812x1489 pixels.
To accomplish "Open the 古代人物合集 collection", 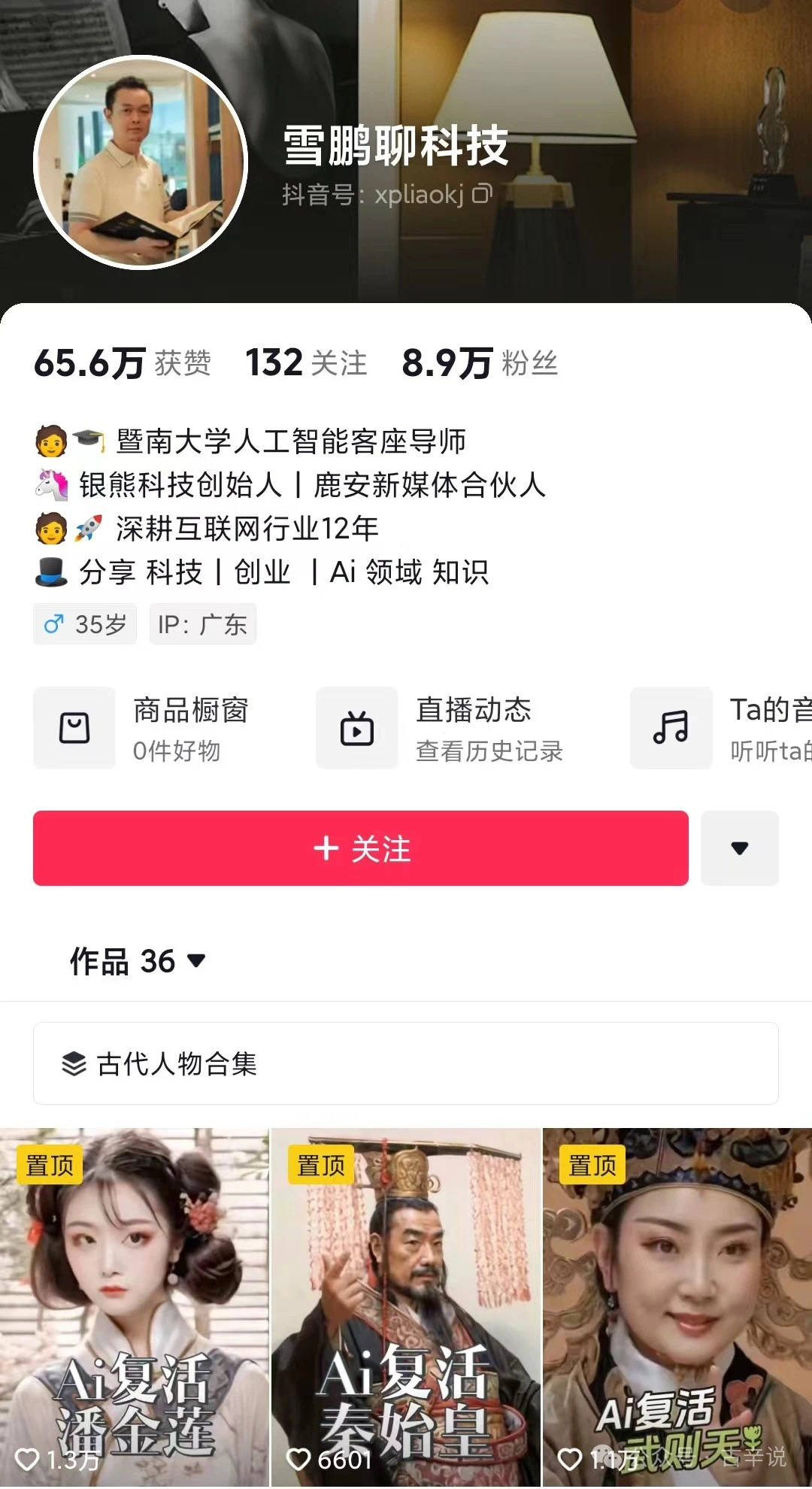I will 406,1063.
